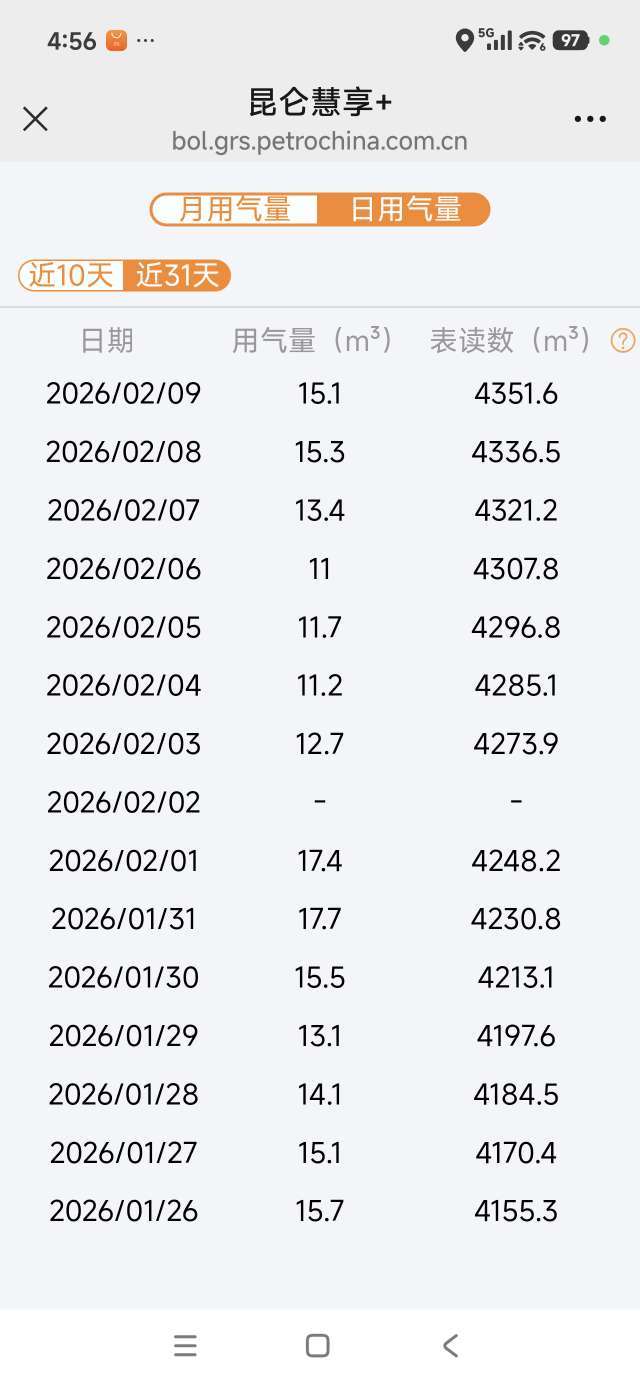Select the 日用气量 tab
The width and height of the screenshot is (640, 1386).
(x=405, y=210)
